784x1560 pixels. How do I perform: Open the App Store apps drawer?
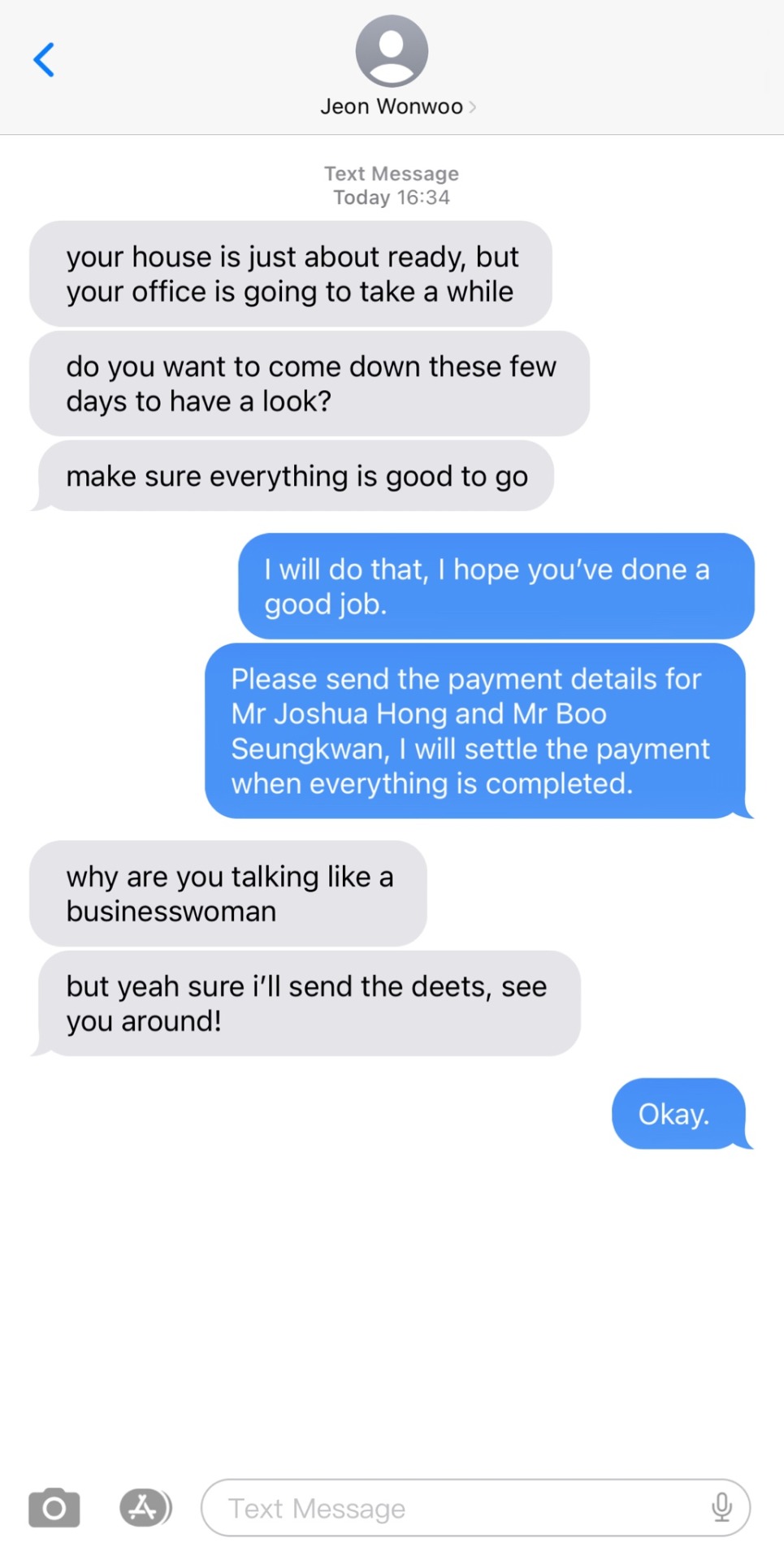[x=145, y=1508]
